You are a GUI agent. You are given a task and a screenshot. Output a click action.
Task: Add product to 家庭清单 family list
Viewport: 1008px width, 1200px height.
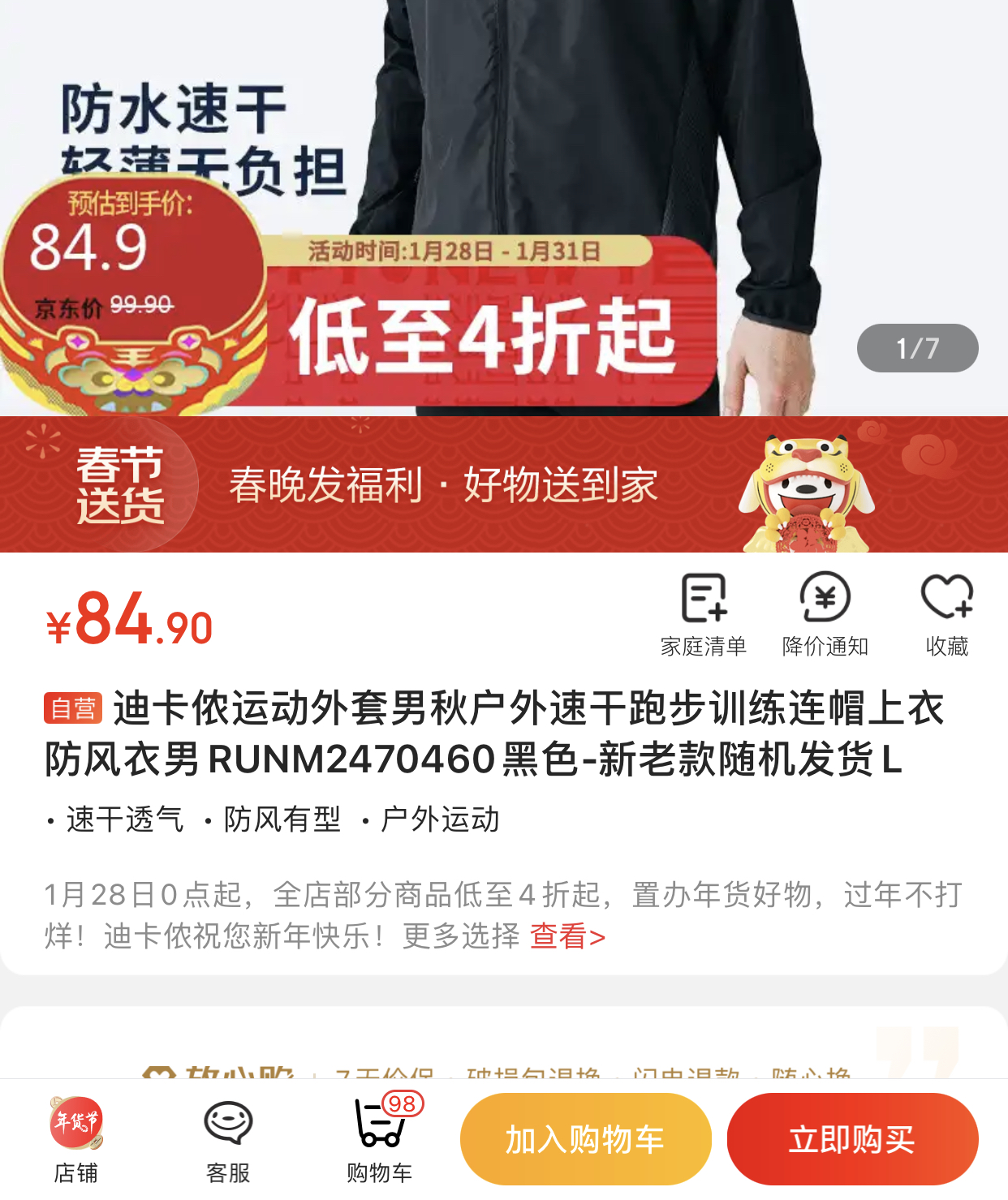pyautogui.click(x=703, y=613)
